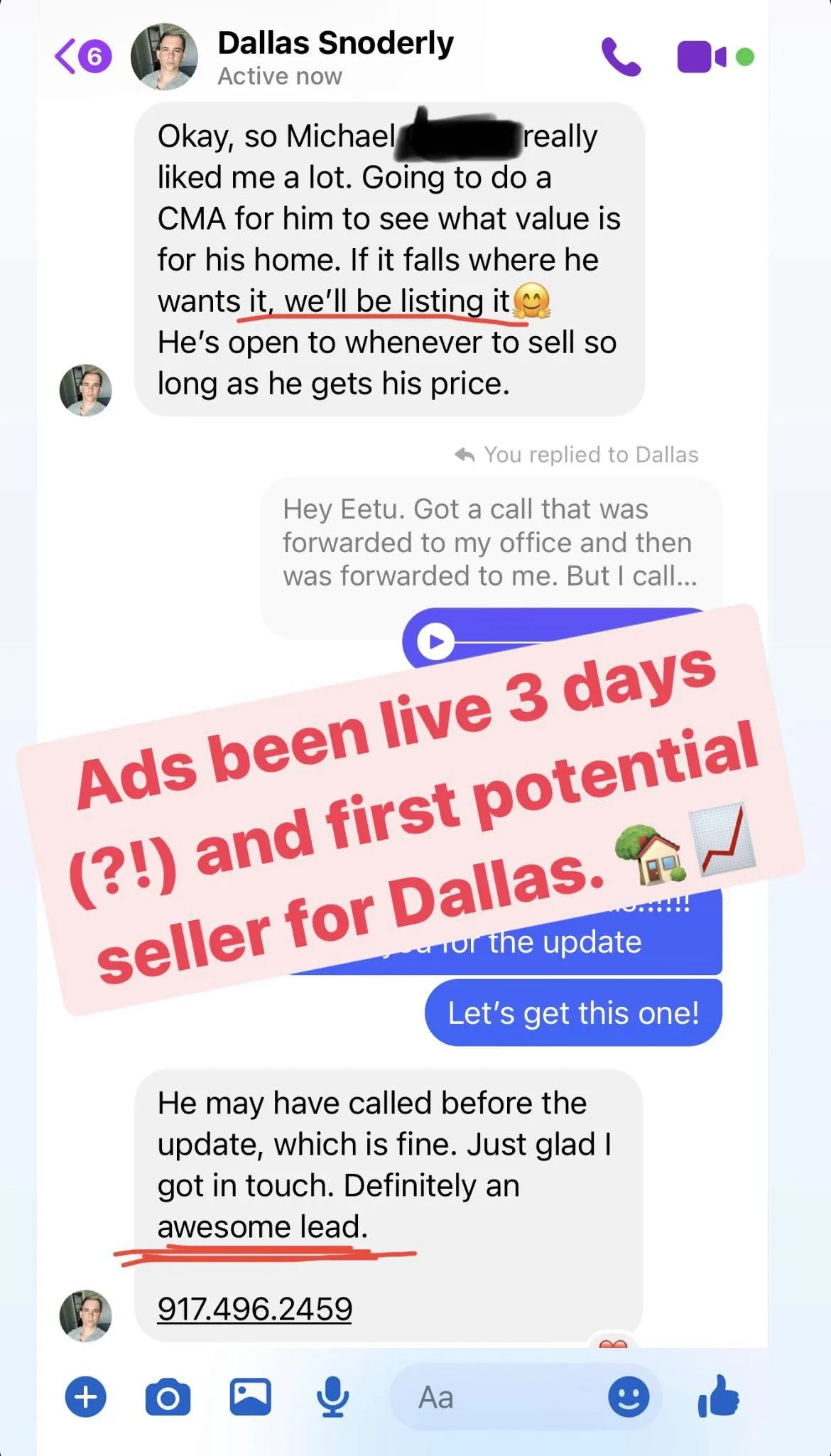Open the photo gallery picker
Image resolution: width=831 pixels, height=1456 pixels.
point(250,1397)
